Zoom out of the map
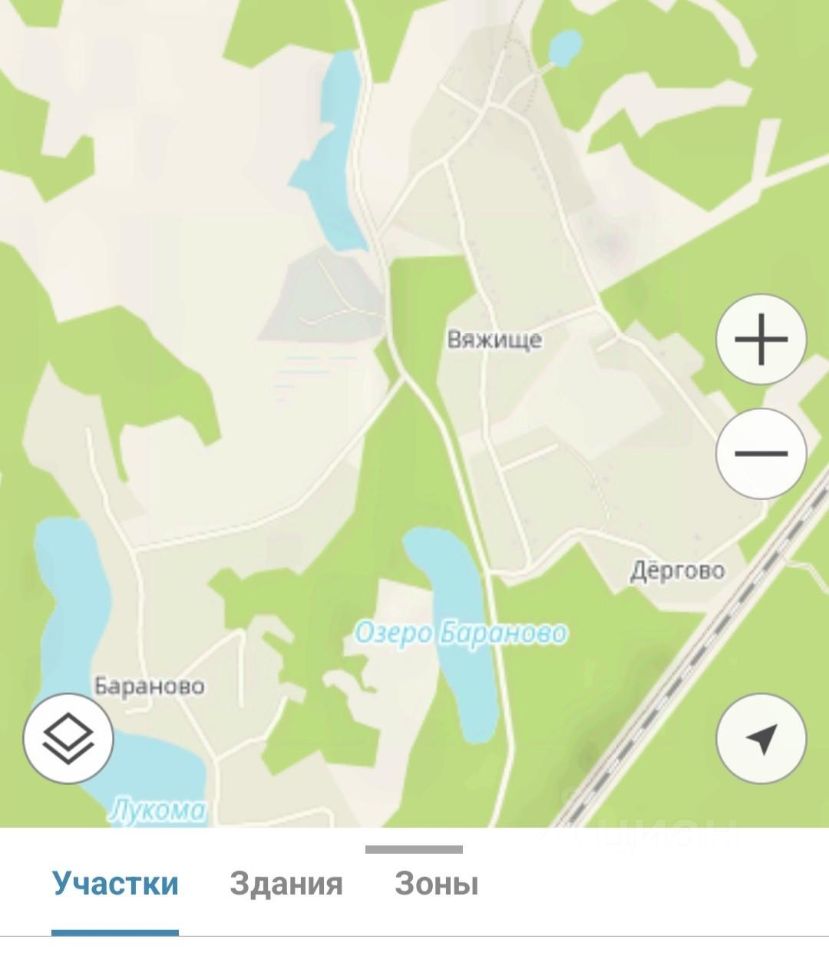The width and height of the screenshot is (829, 960). pyautogui.click(x=761, y=453)
